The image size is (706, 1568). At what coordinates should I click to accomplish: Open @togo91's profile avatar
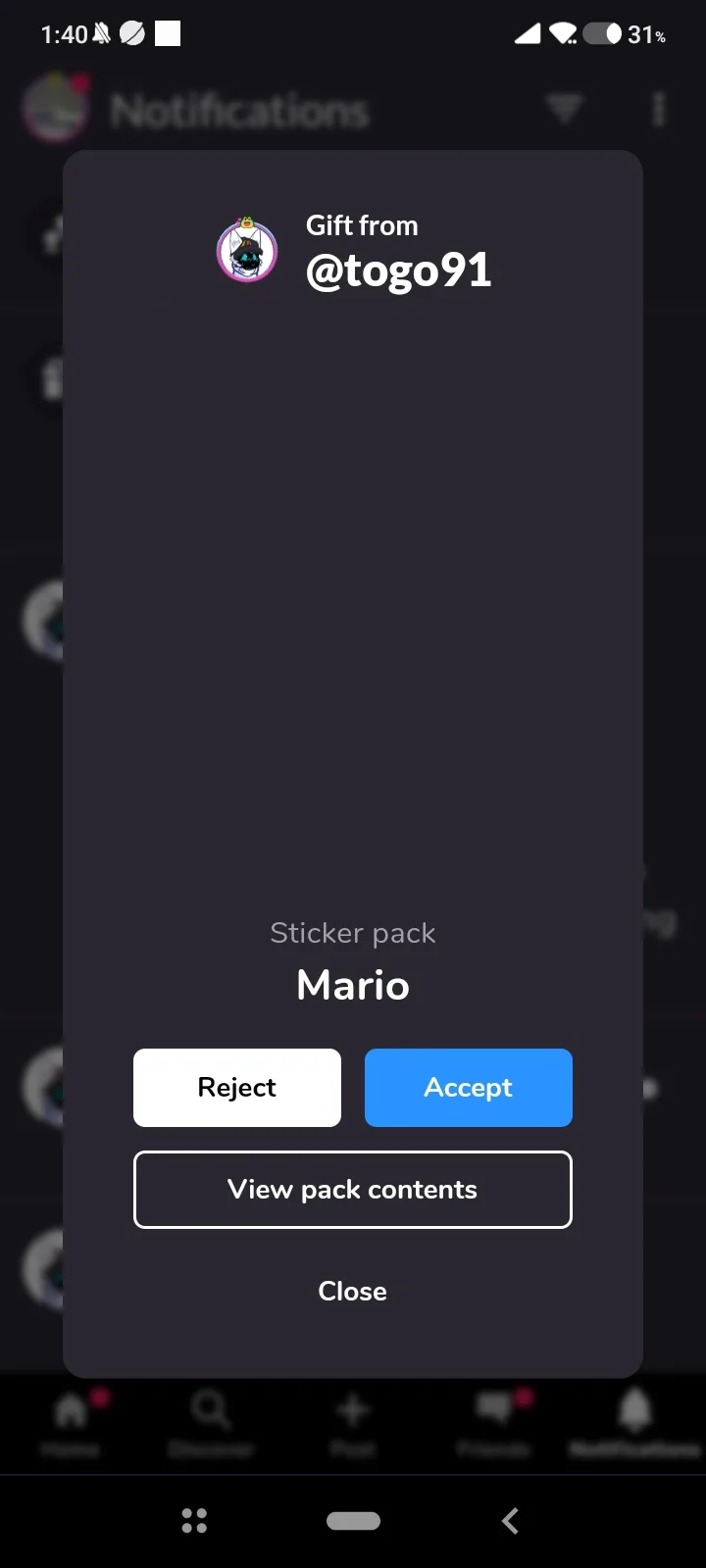(x=247, y=250)
